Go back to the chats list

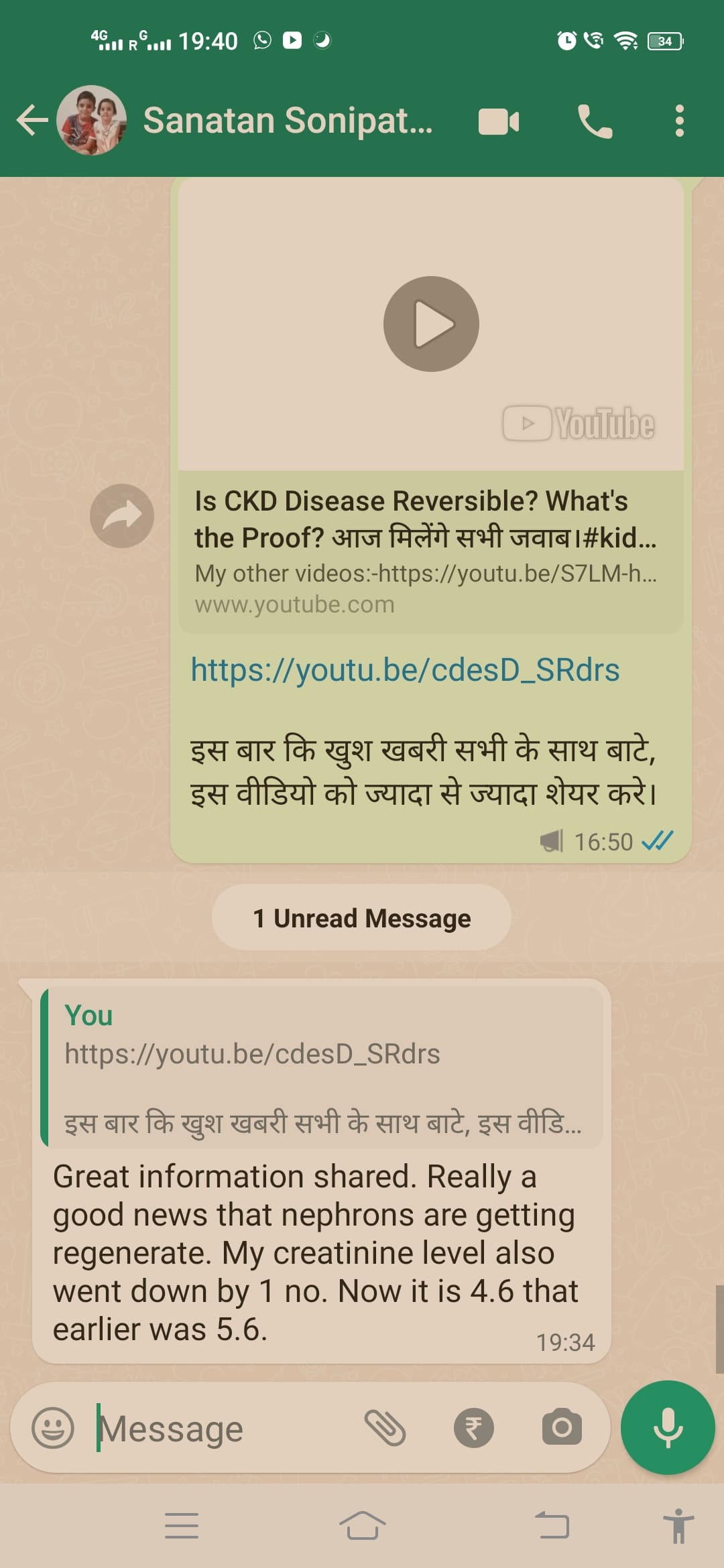[32, 121]
